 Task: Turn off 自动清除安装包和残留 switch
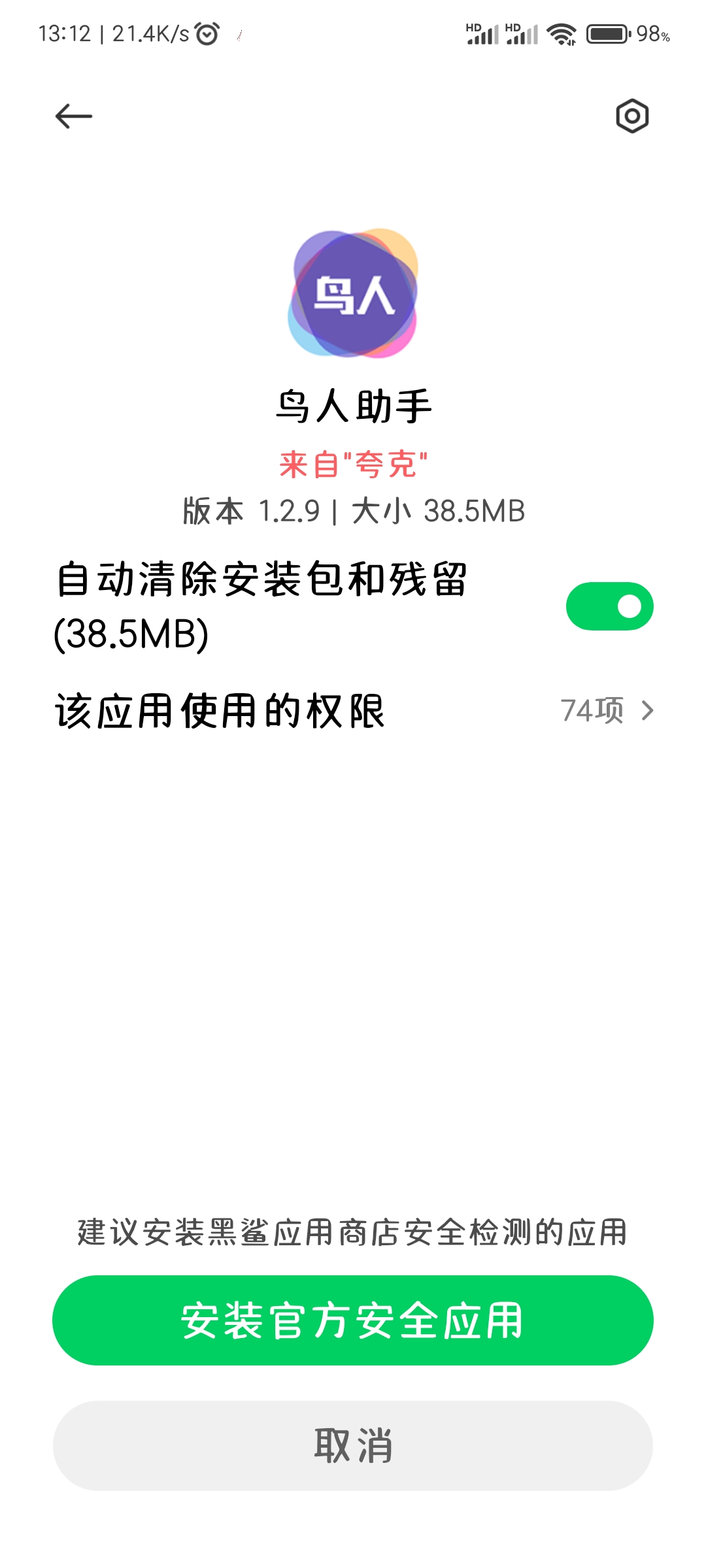[x=609, y=606]
